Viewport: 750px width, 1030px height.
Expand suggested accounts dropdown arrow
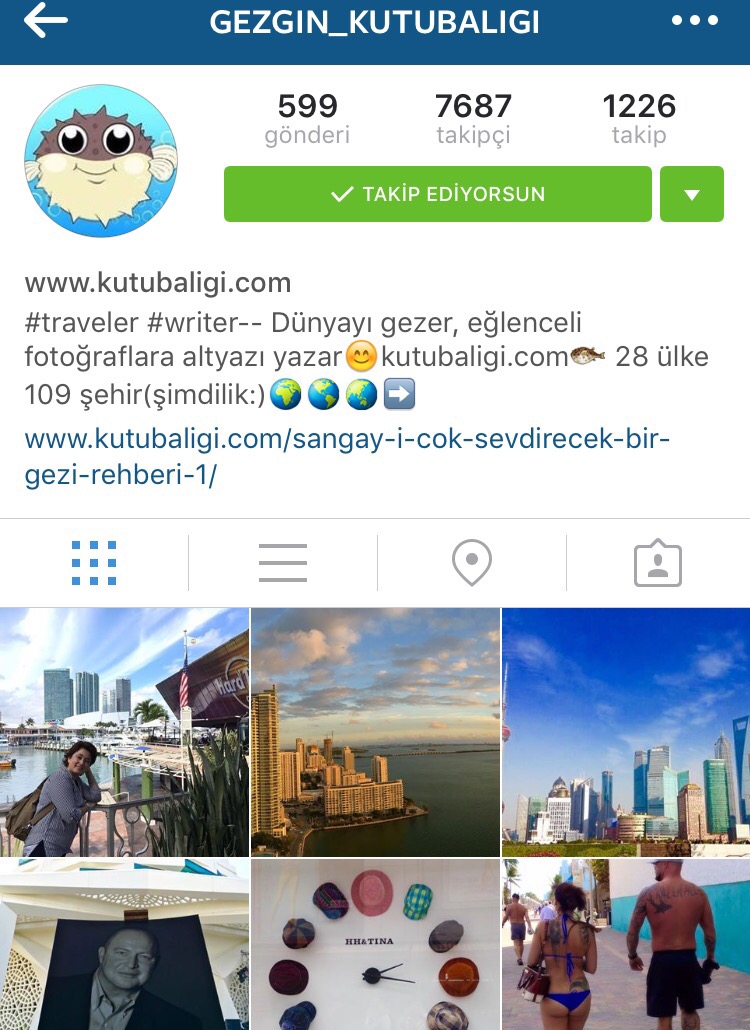tap(691, 194)
